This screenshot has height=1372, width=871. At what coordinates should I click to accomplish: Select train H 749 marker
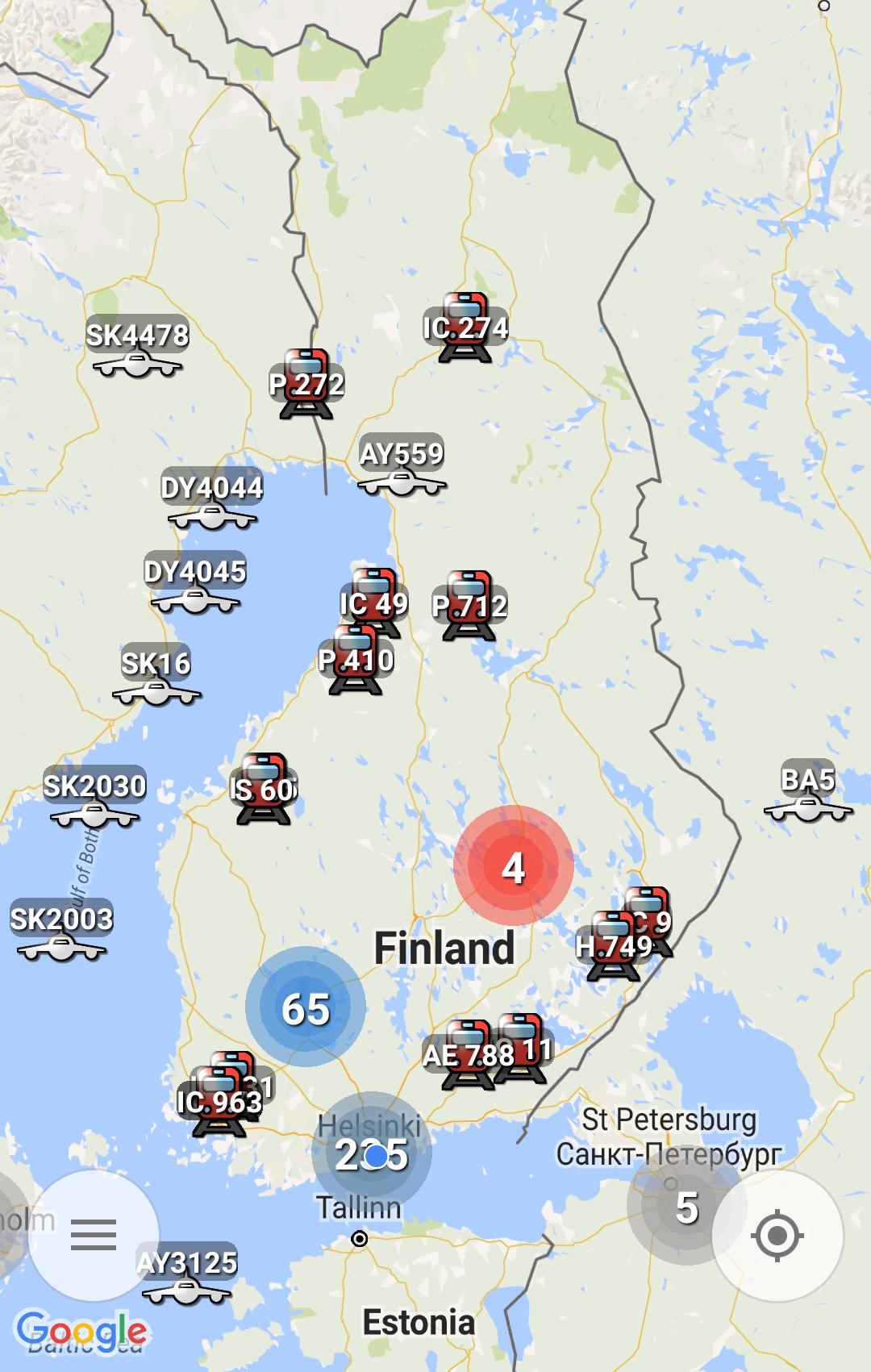tap(614, 947)
